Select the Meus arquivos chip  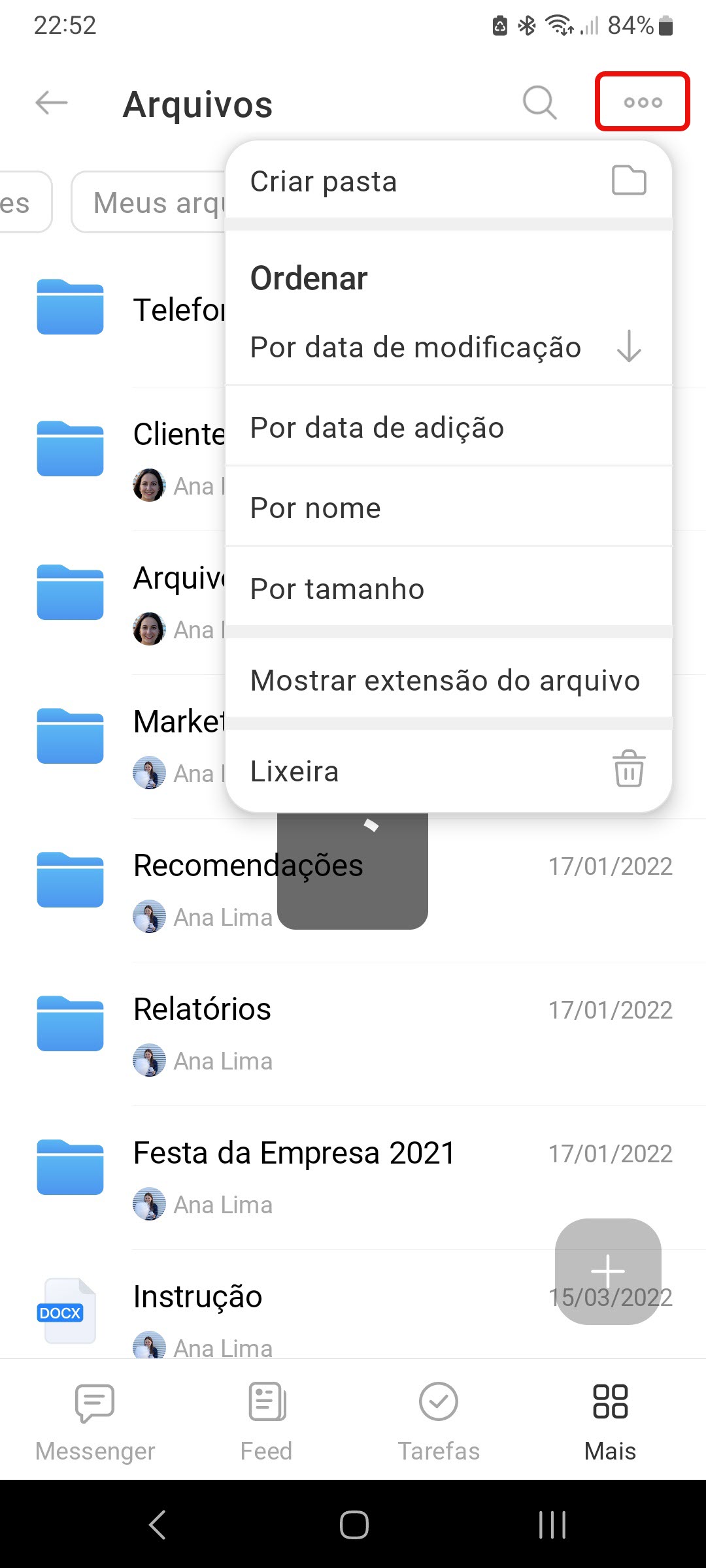tap(149, 202)
